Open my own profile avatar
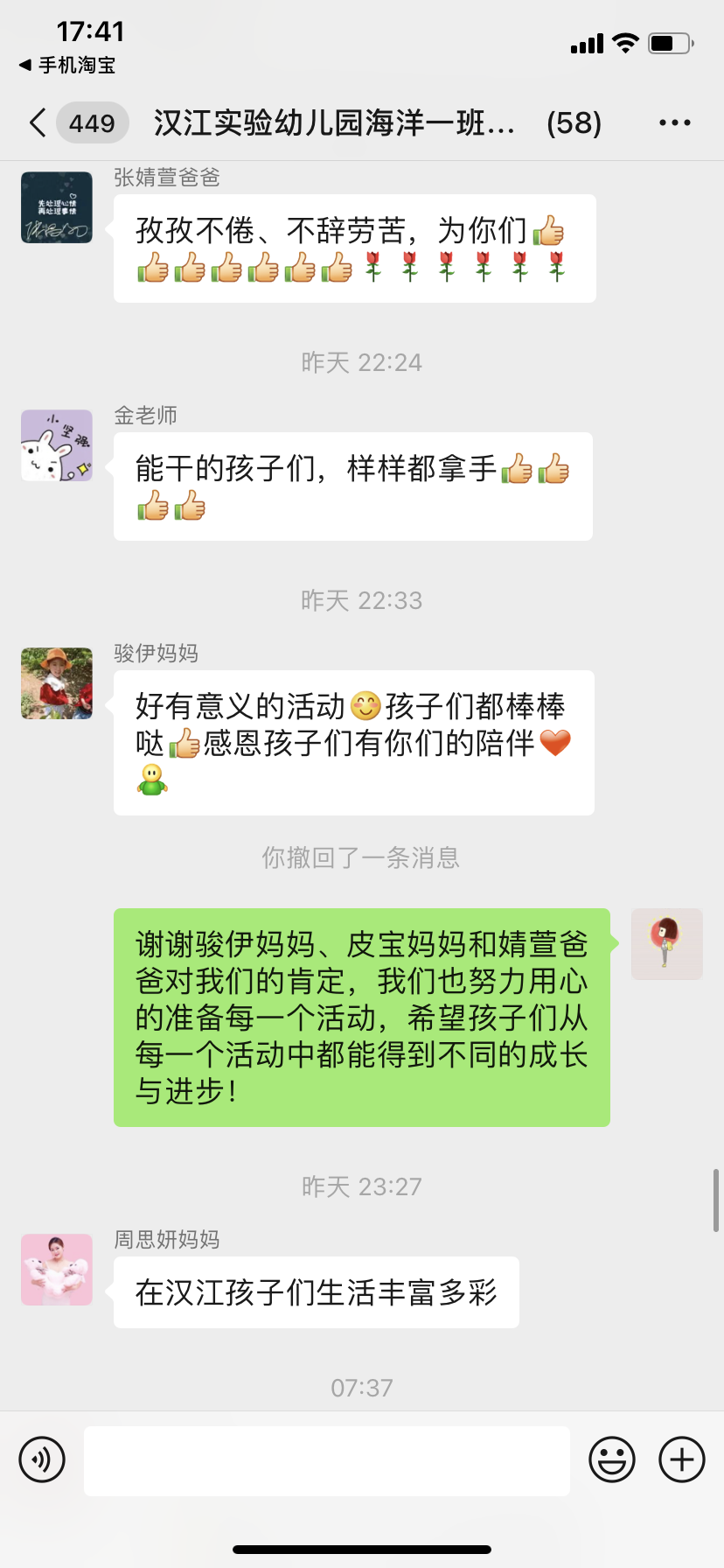Viewport: 724px width, 1568px height. pos(666,943)
